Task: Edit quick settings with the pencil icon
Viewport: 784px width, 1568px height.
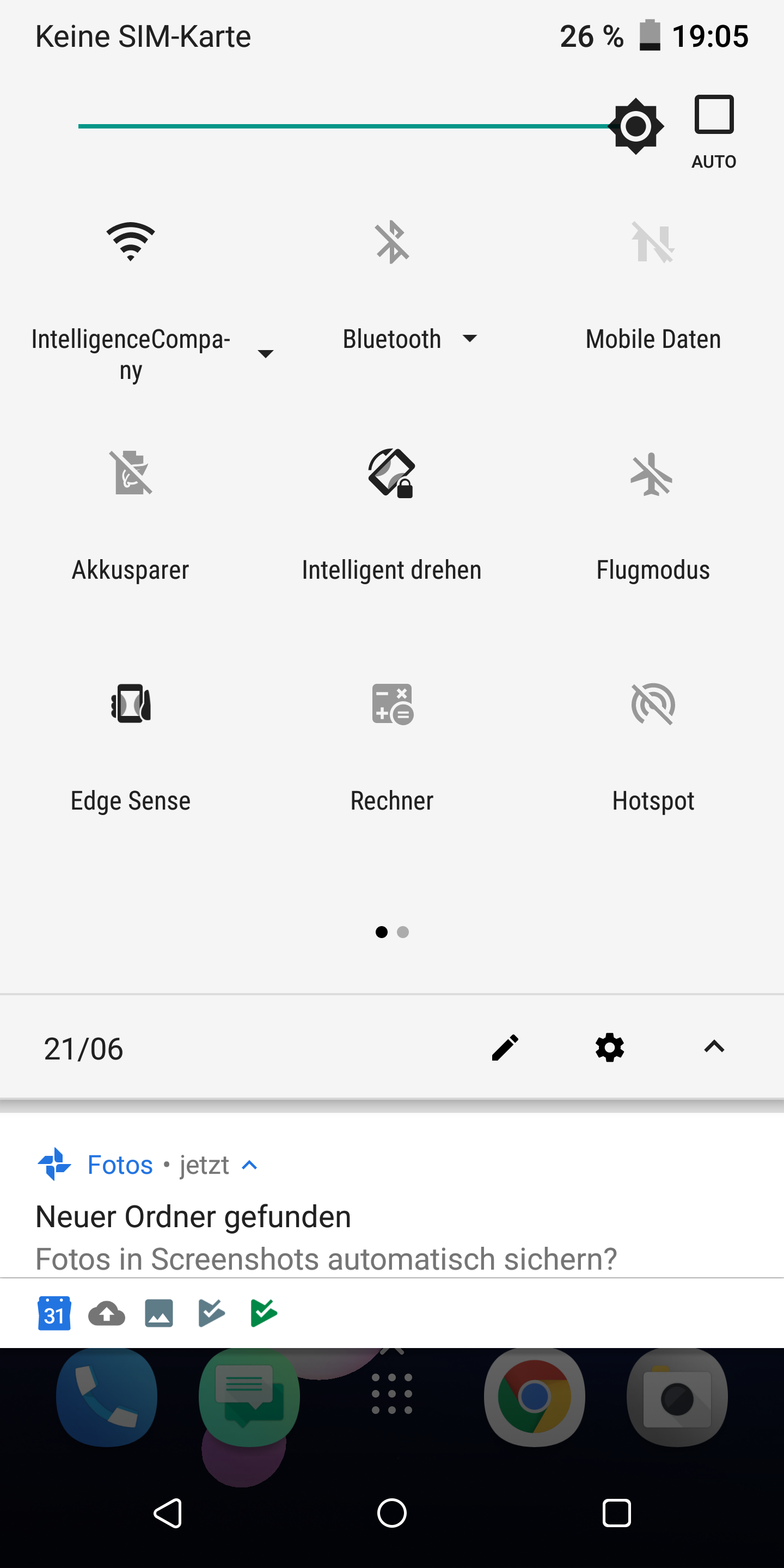Action: point(505,1048)
